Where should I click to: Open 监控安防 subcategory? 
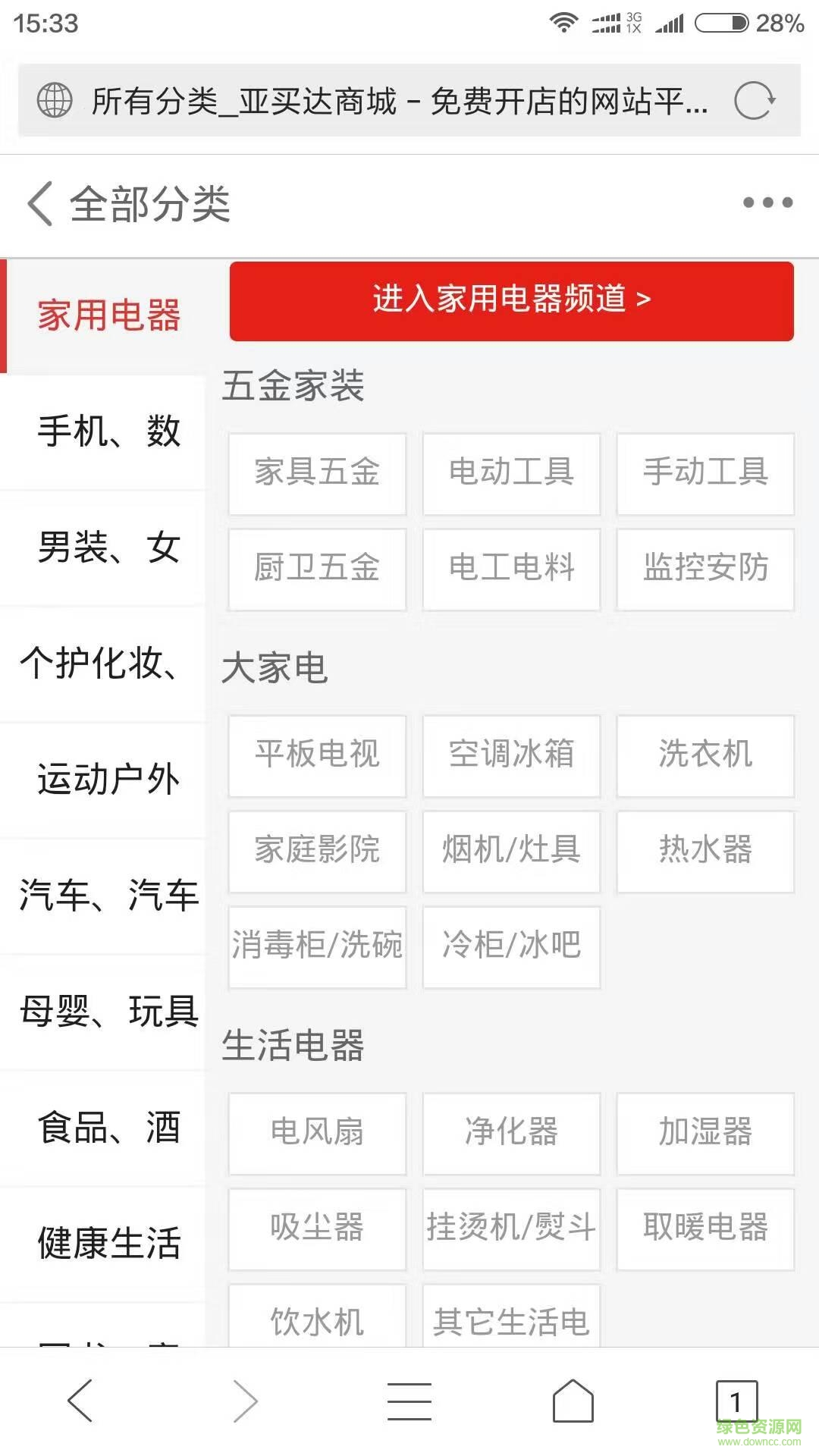704,570
